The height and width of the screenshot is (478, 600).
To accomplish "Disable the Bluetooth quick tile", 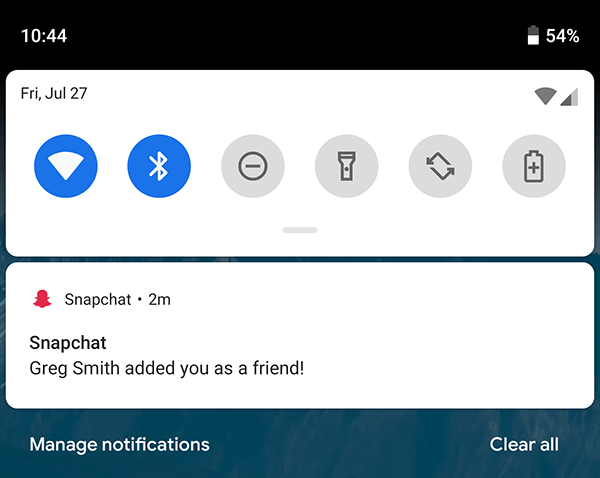I will tap(159, 166).
